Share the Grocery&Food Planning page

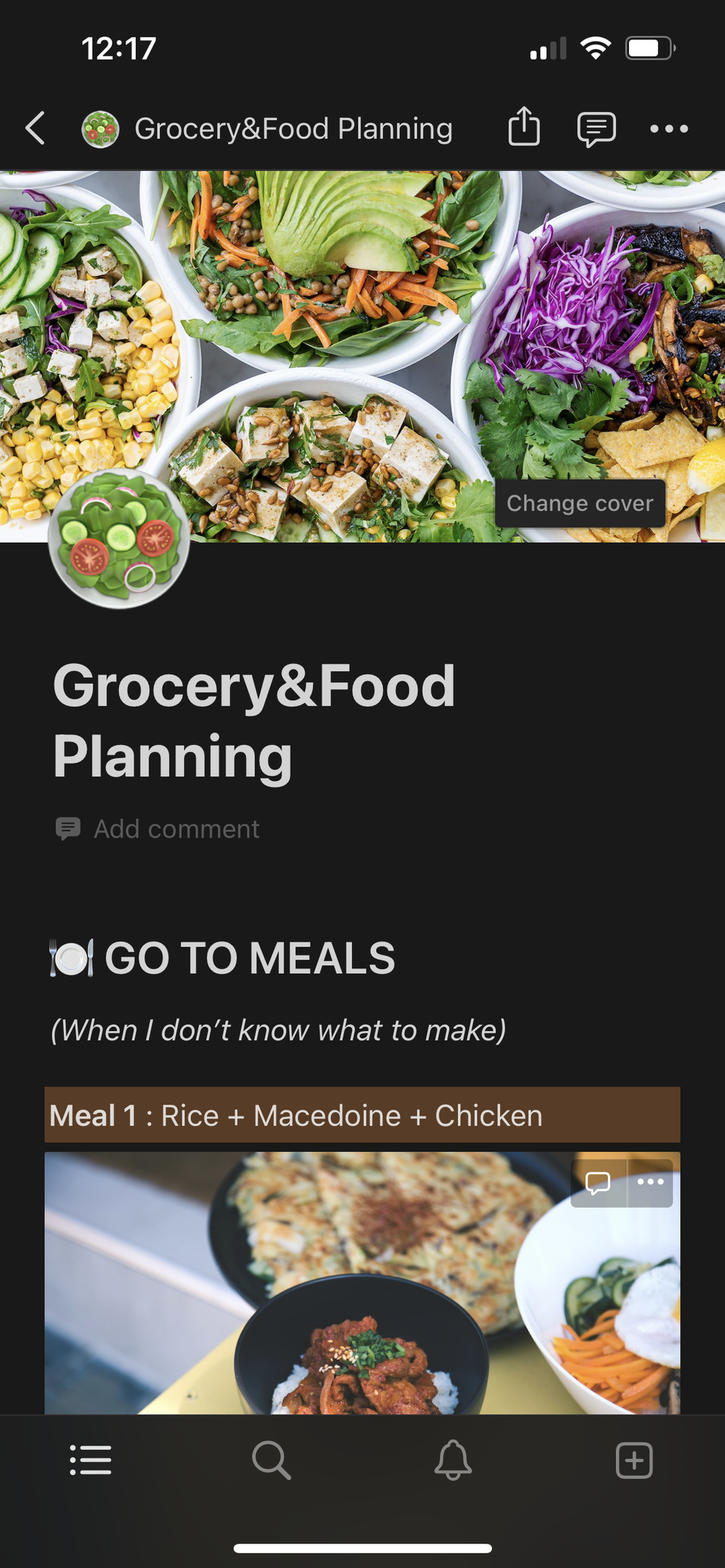524,128
